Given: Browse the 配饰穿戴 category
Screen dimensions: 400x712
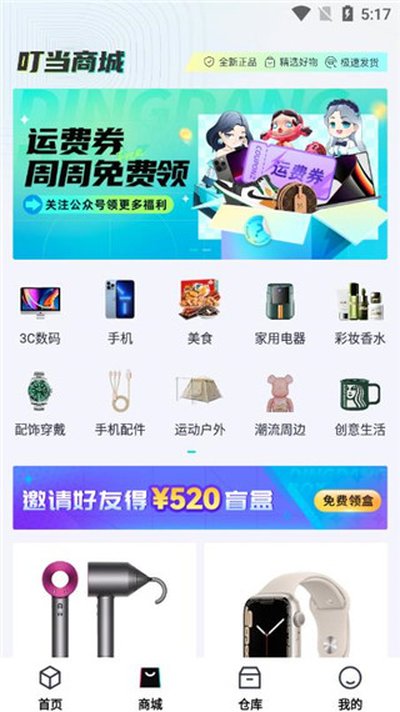Looking at the screenshot, I should 40,404.
